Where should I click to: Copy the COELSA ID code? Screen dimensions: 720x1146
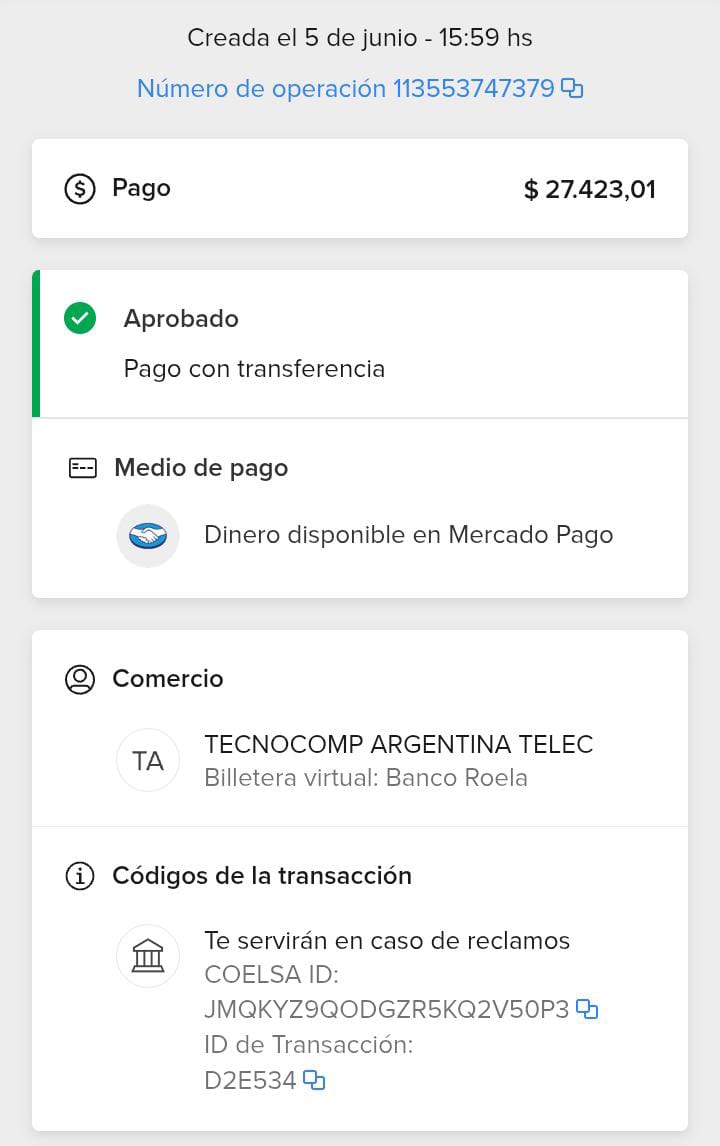point(588,1010)
